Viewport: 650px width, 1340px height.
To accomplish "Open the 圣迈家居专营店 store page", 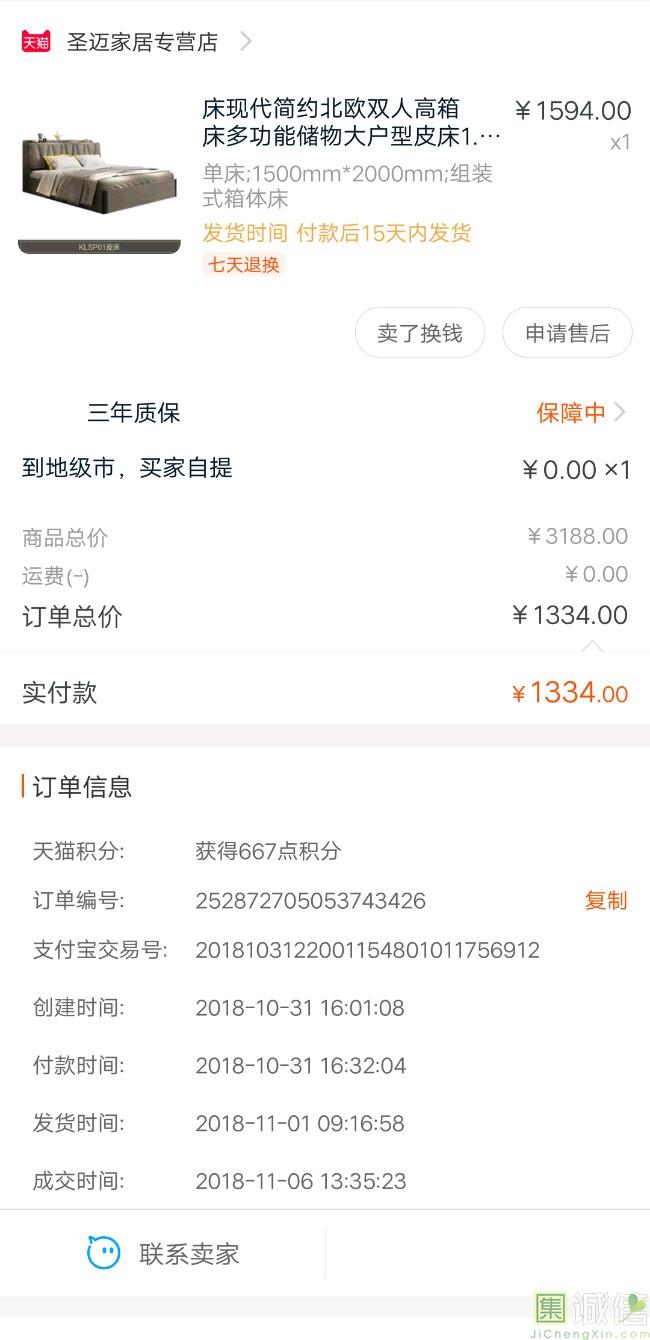I will pyautogui.click(x=142, y=42).
